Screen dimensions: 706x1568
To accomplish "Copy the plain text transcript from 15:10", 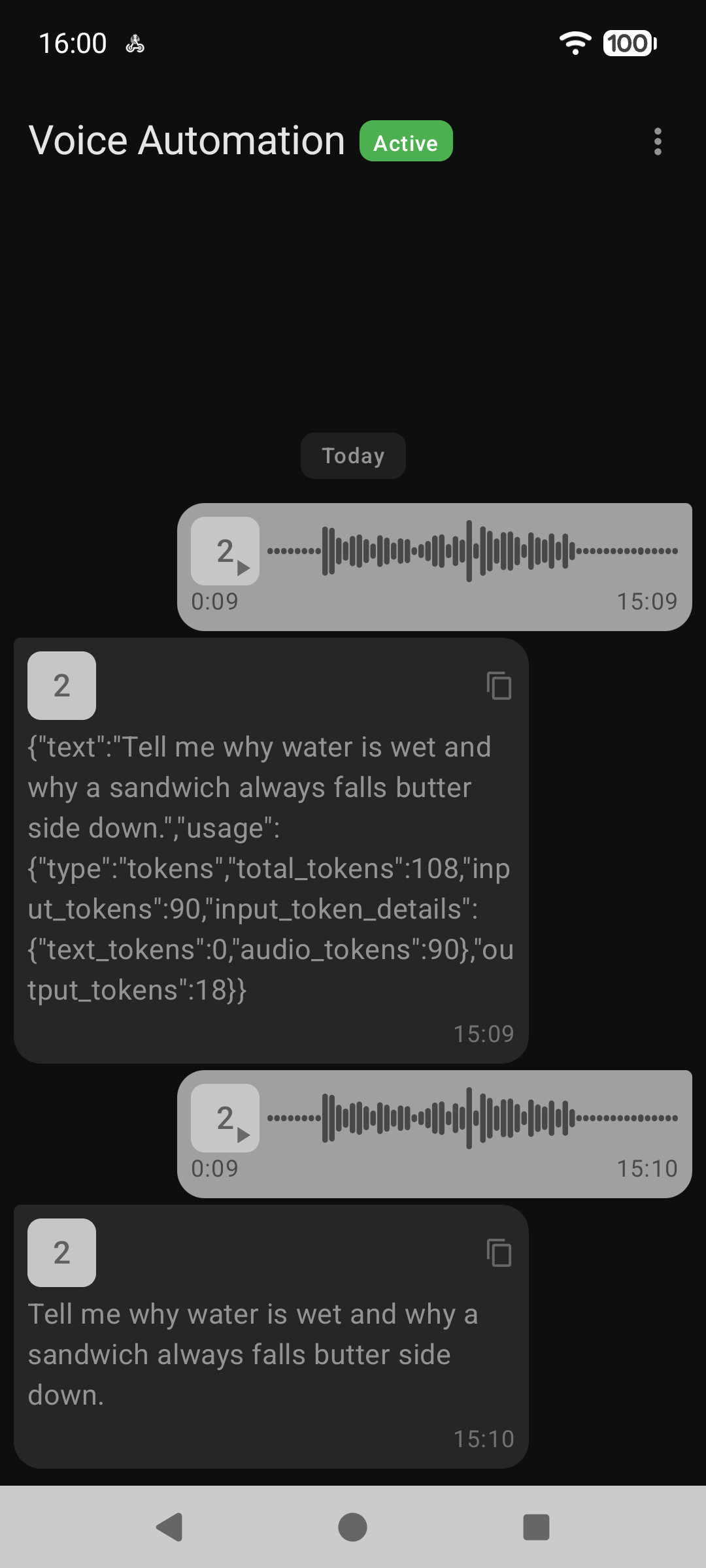I will point(499,1253).
